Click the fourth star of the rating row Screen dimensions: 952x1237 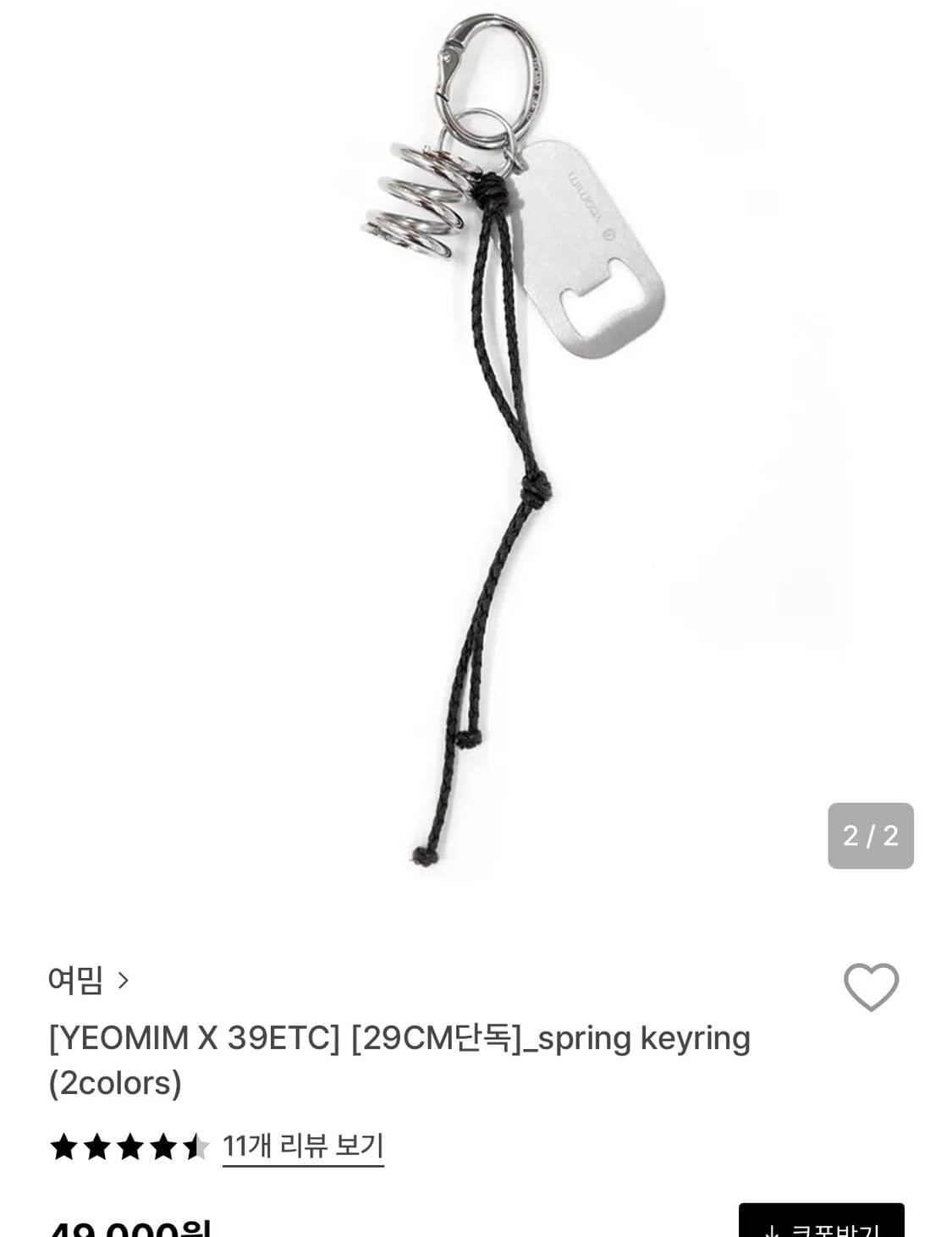162,1147
